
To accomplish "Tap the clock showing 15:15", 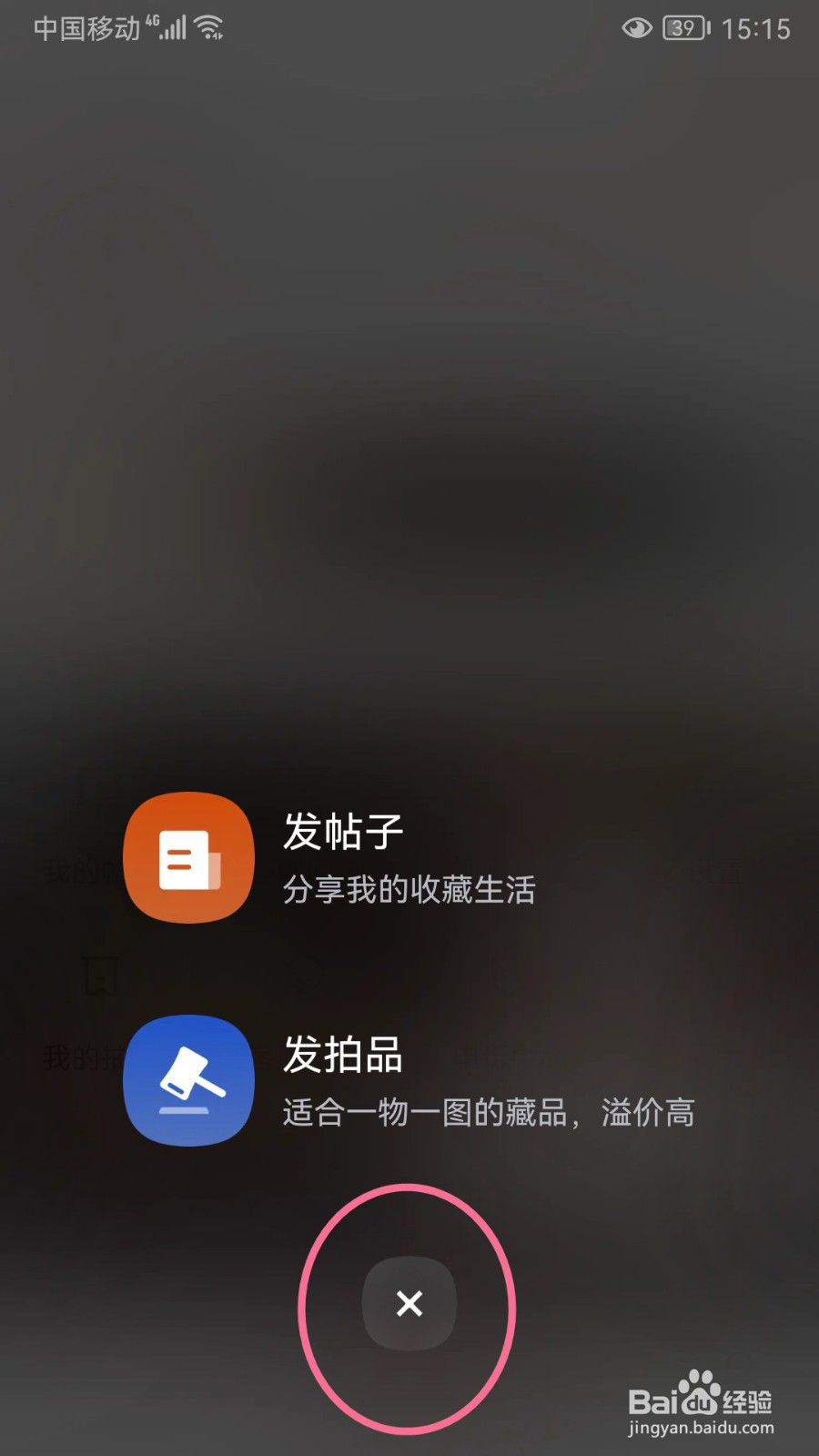I will click(x=758, y=28).
